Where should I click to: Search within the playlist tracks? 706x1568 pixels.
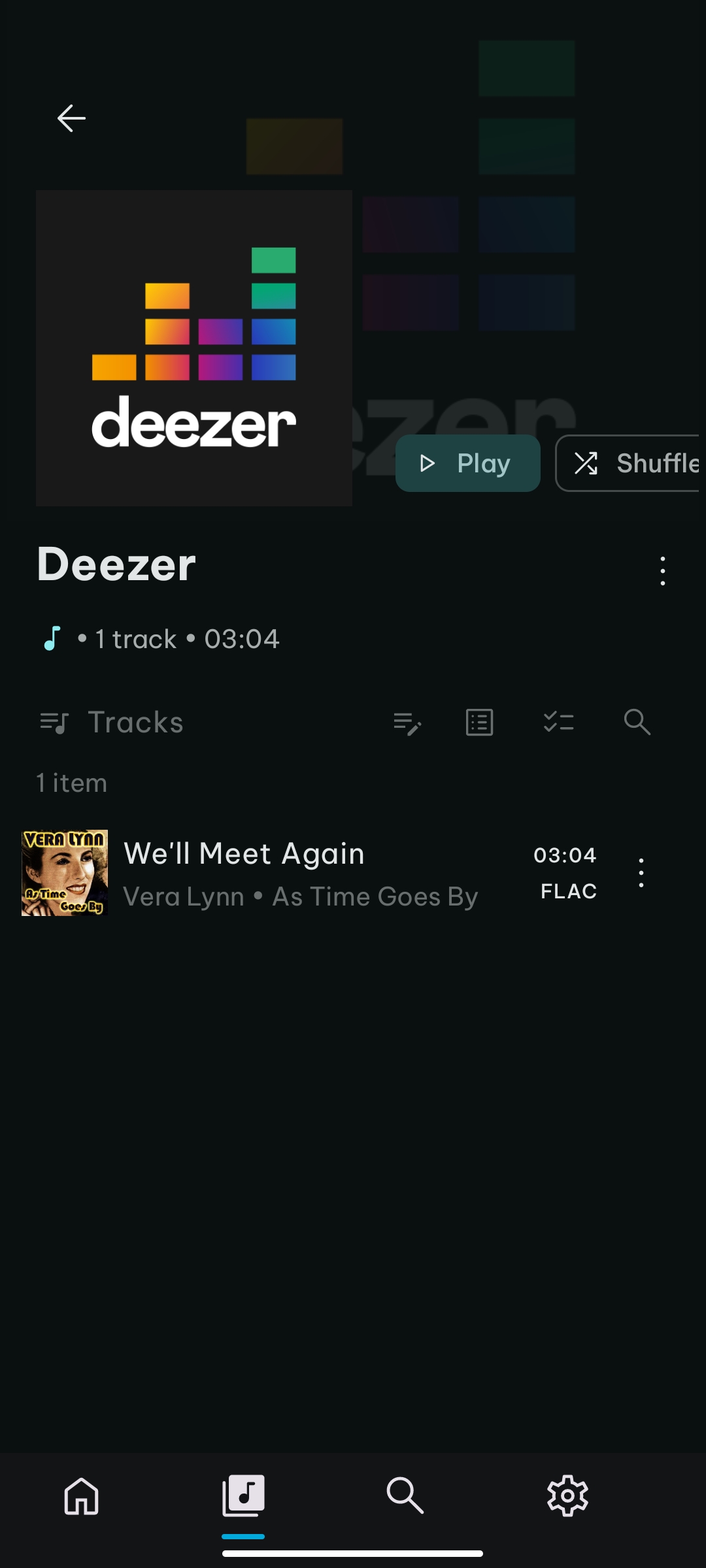(637, 723)
